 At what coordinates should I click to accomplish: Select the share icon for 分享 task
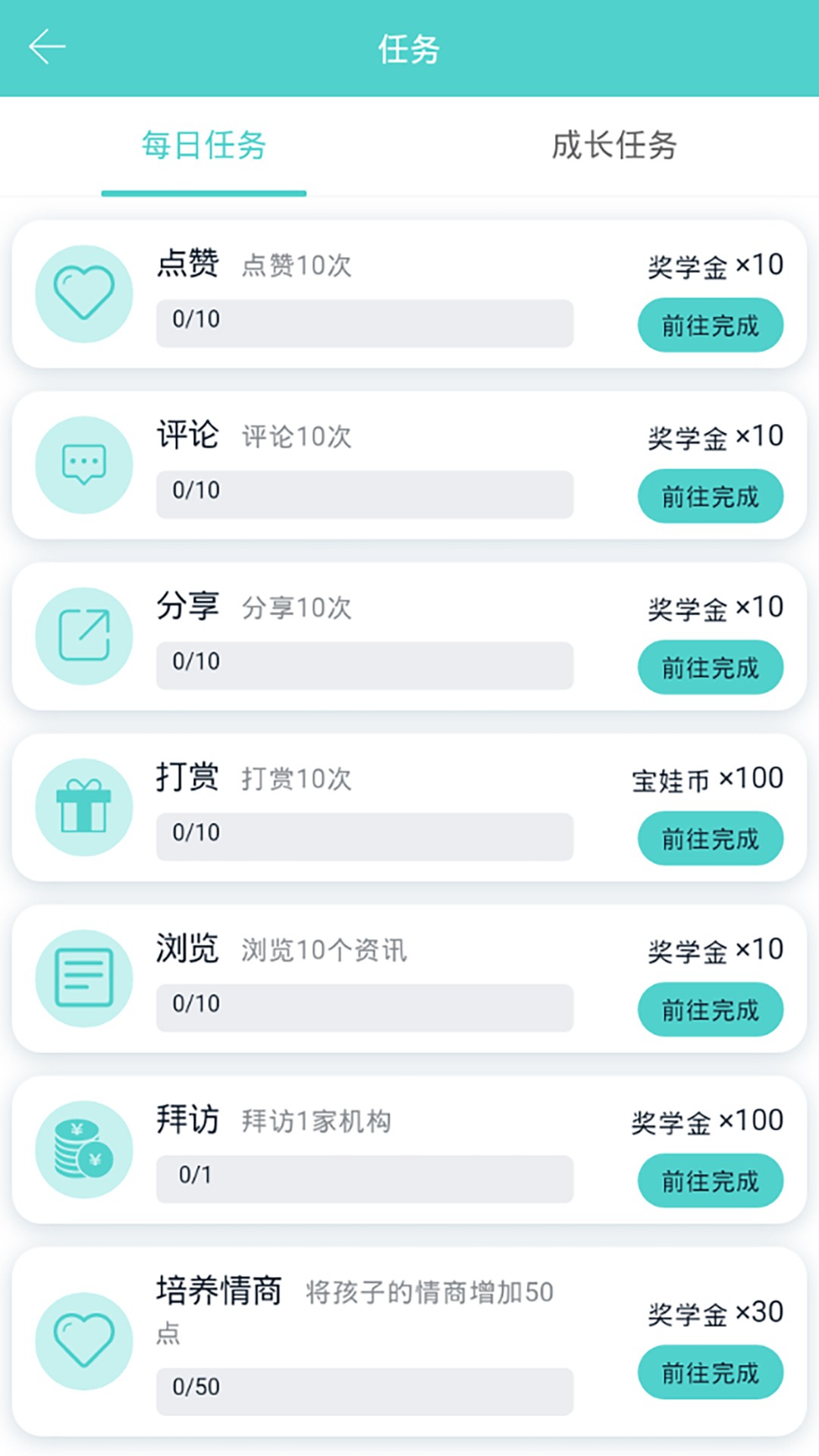(83, 635)
